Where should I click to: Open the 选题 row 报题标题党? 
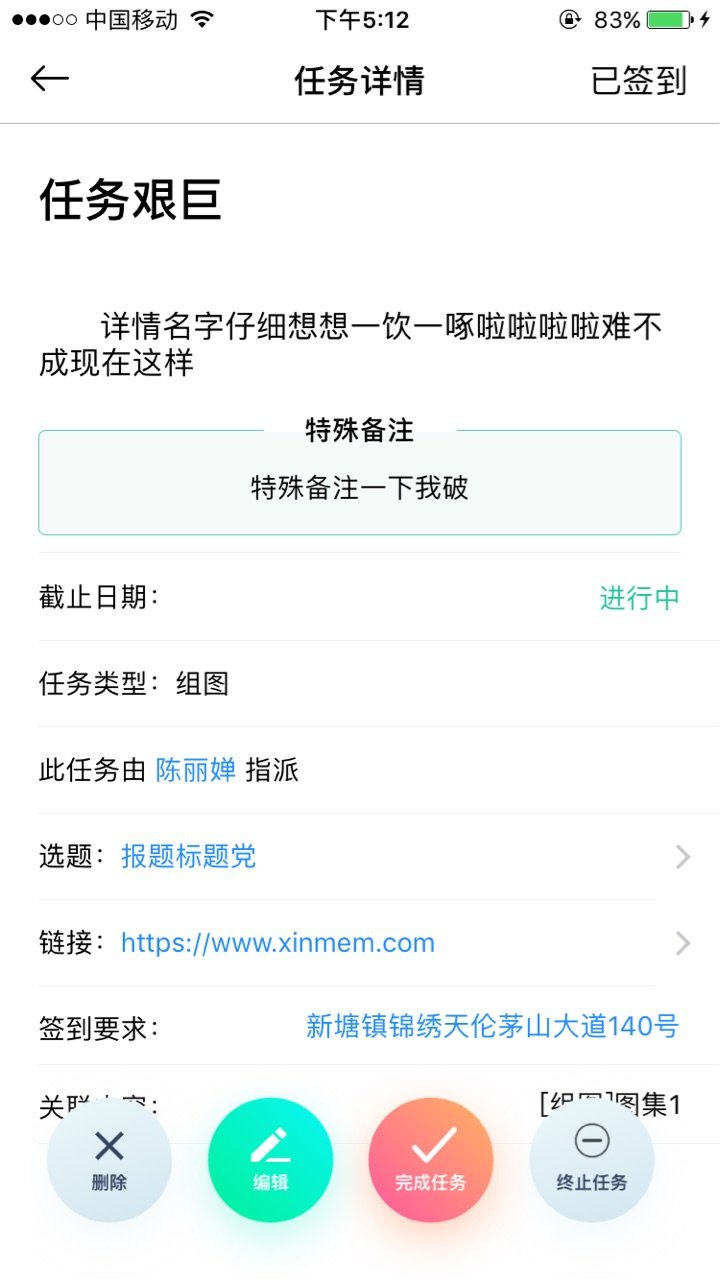(x=360, y=857)
